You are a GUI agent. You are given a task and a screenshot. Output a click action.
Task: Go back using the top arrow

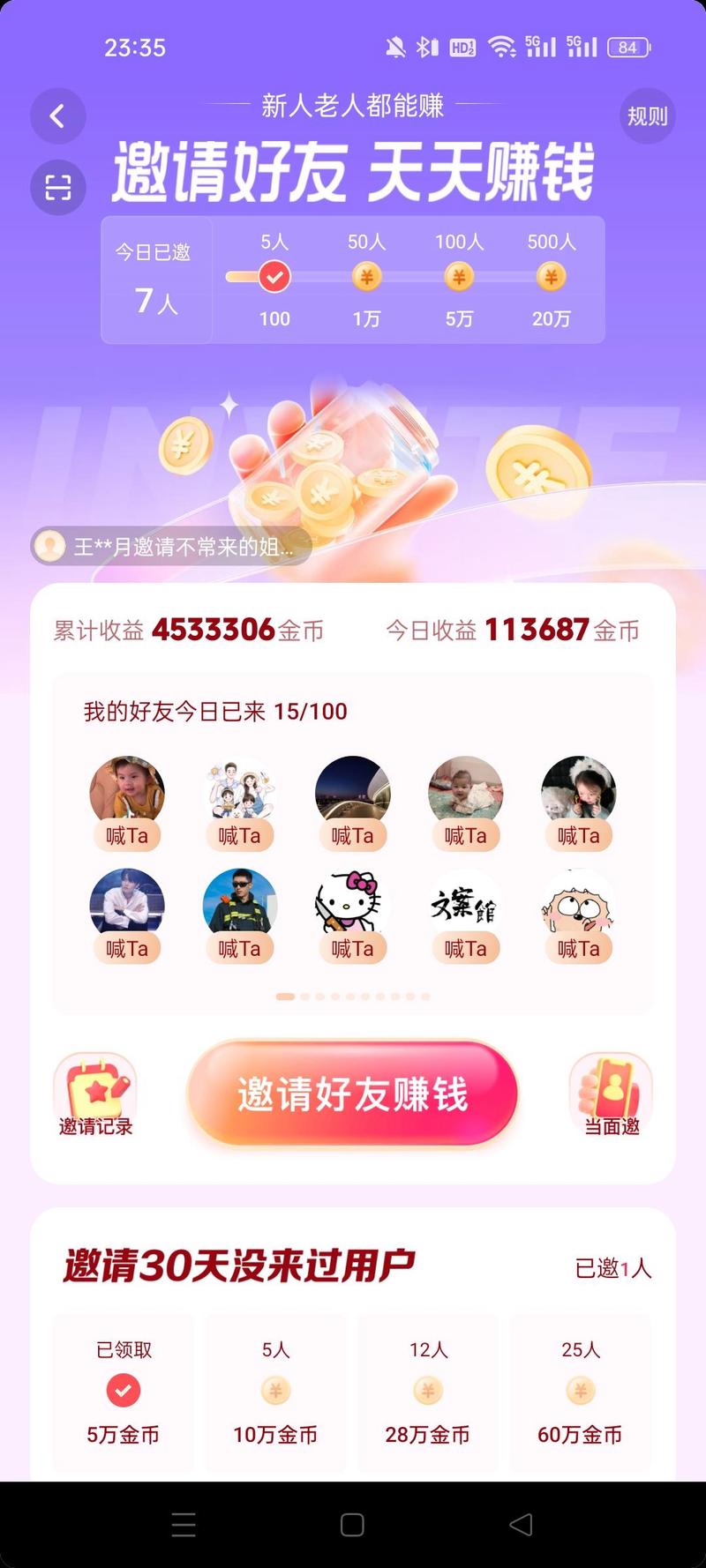click(x=57, y=116)
